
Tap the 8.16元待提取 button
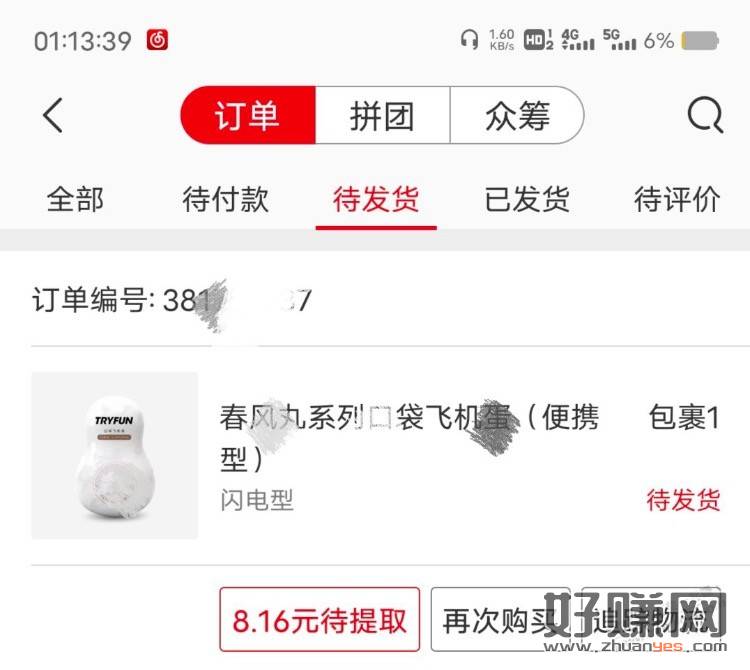320,622
